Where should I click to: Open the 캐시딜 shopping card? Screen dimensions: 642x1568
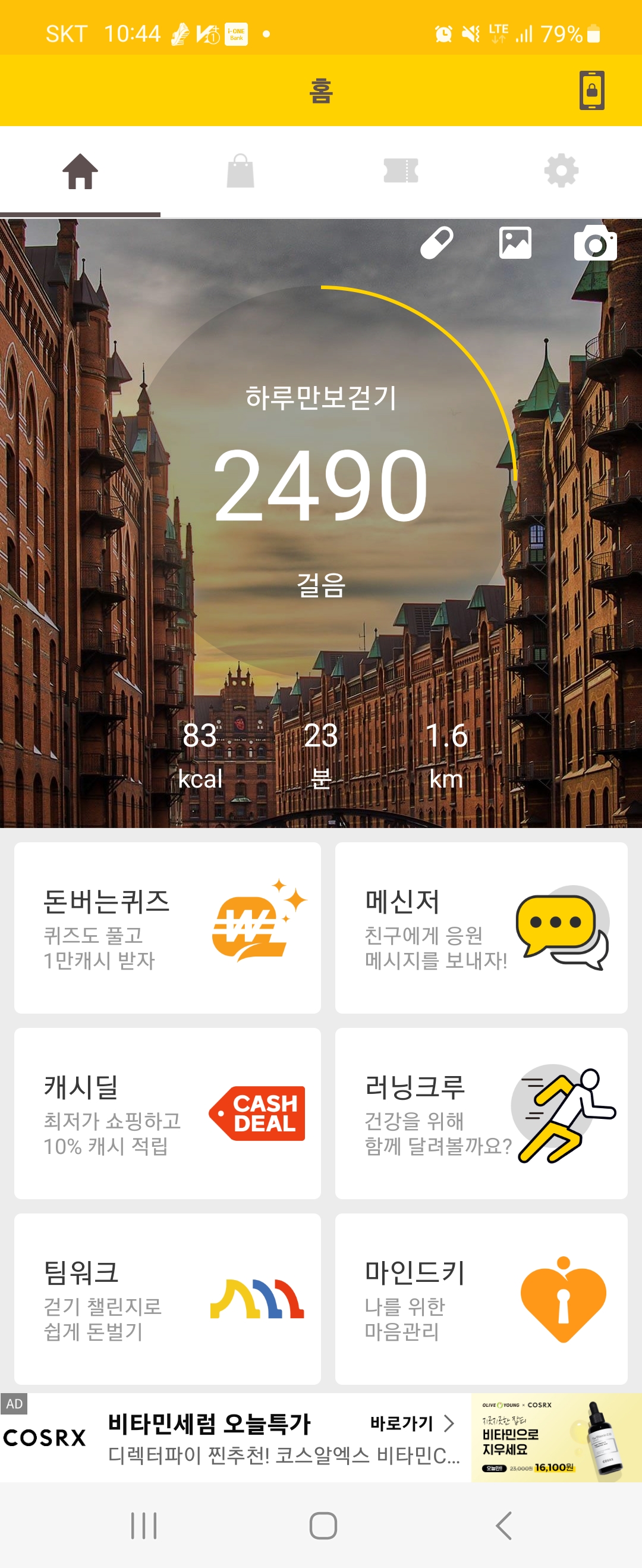168,1114
